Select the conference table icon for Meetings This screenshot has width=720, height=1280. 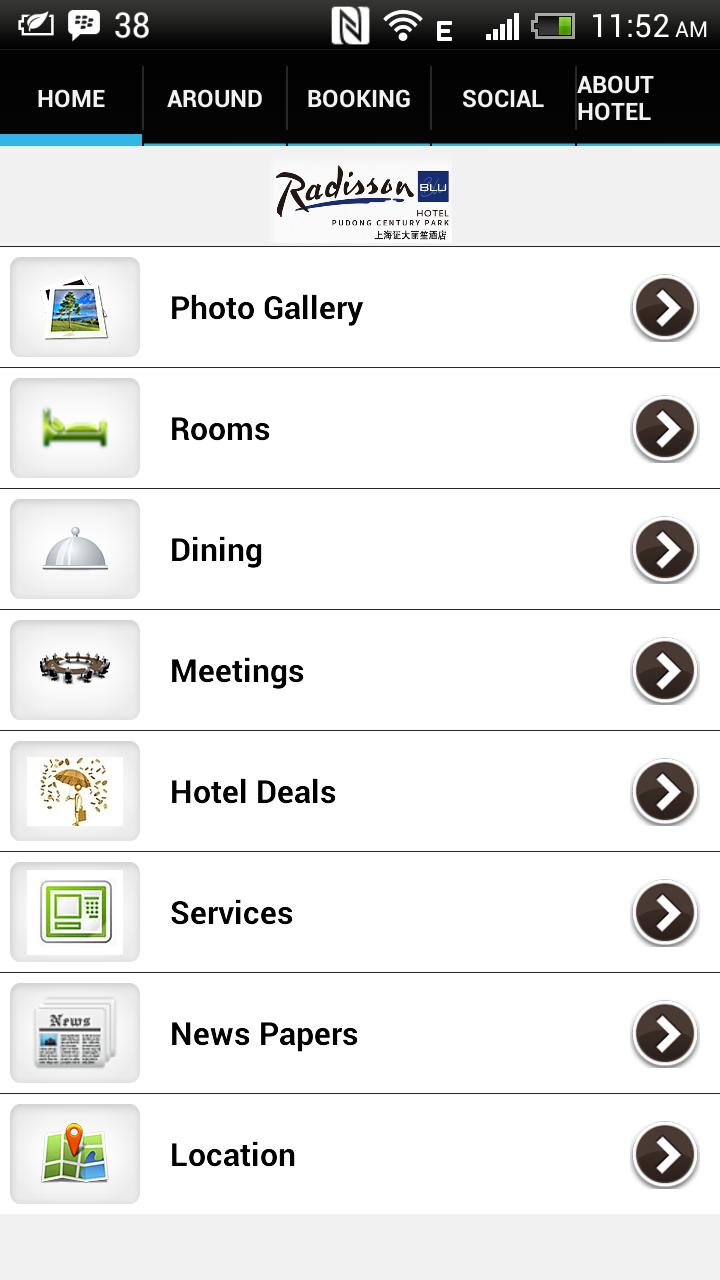pos(75,670)
